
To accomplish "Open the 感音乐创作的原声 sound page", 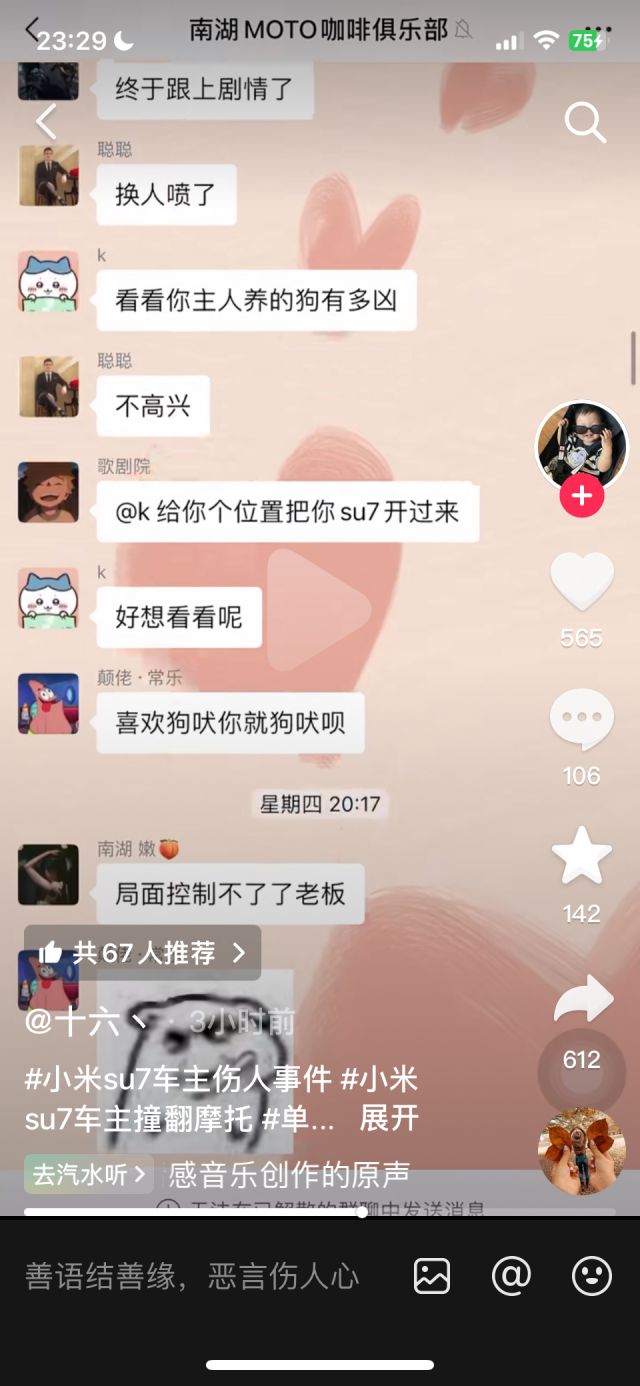I will click(289, 1174).
